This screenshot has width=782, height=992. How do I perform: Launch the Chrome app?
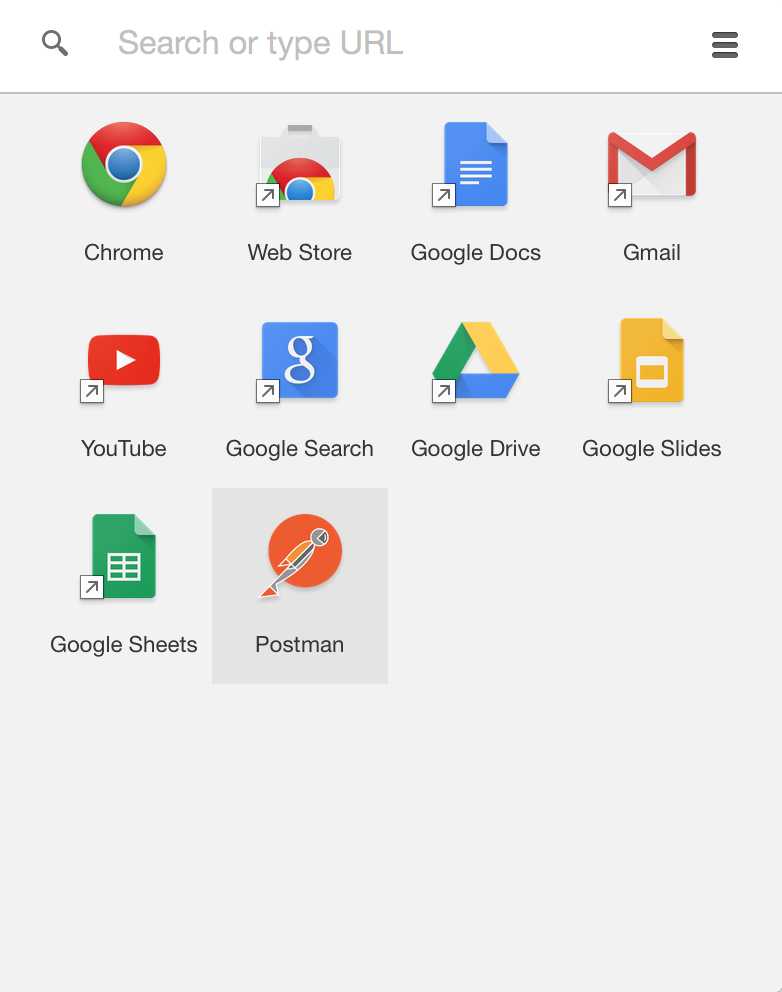point(124,165)
